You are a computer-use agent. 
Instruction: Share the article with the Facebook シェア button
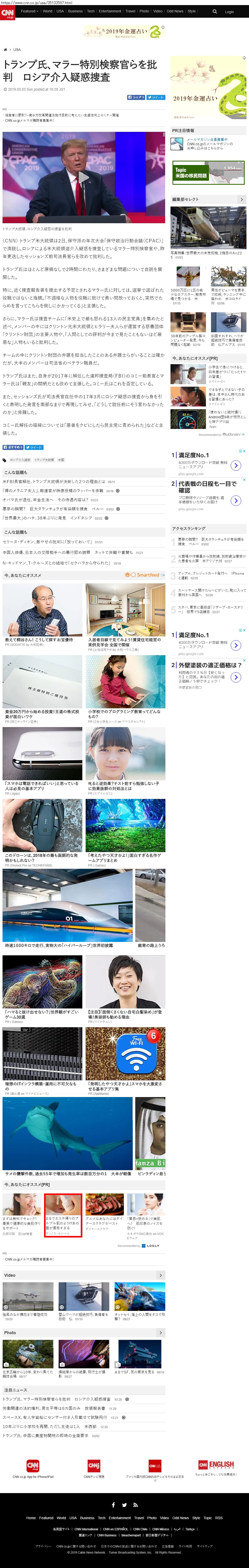(136, 97)
